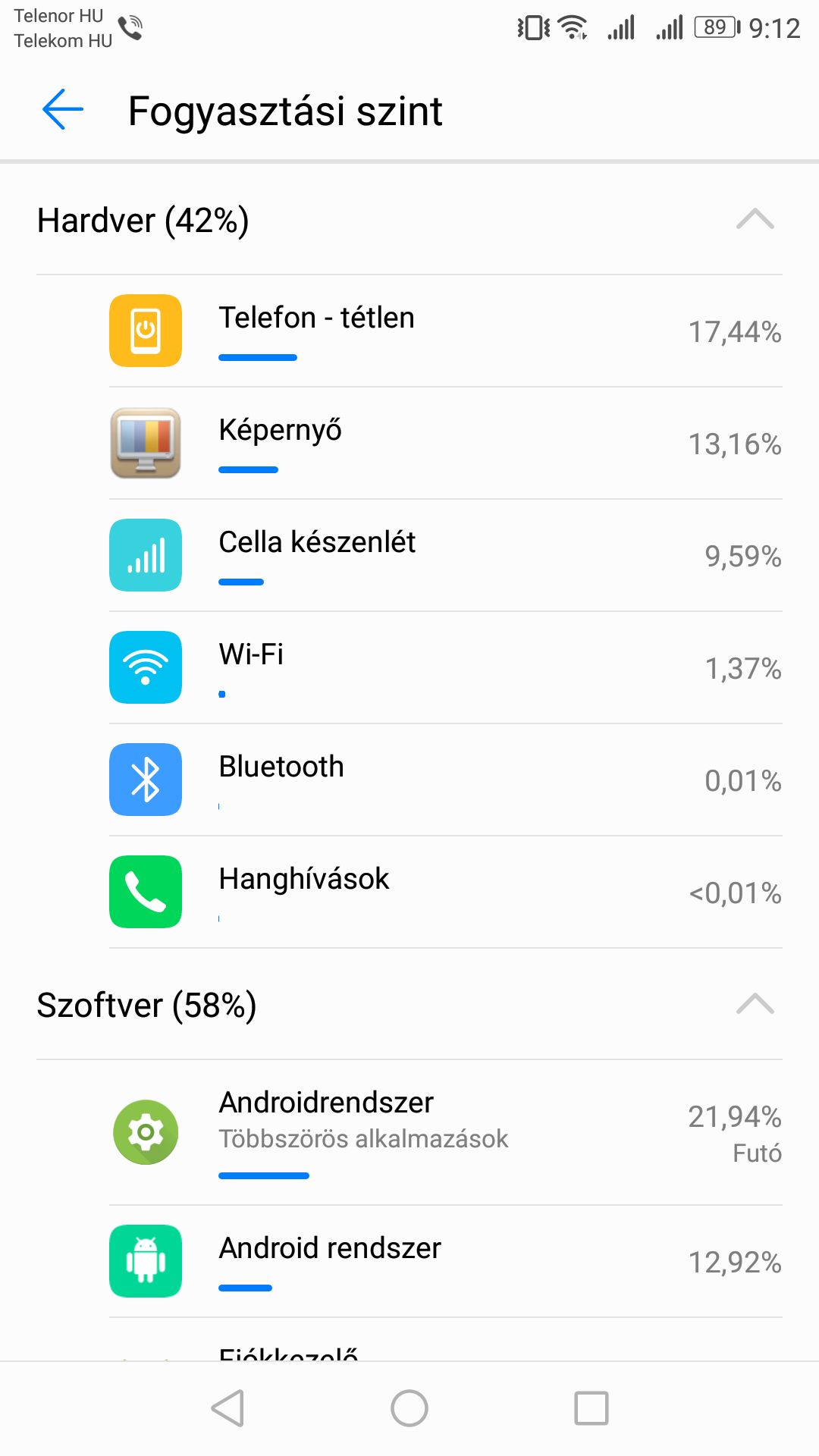Tap the system home button
Viewport: 819px width, 1456px height.
tap(409, 1409)
